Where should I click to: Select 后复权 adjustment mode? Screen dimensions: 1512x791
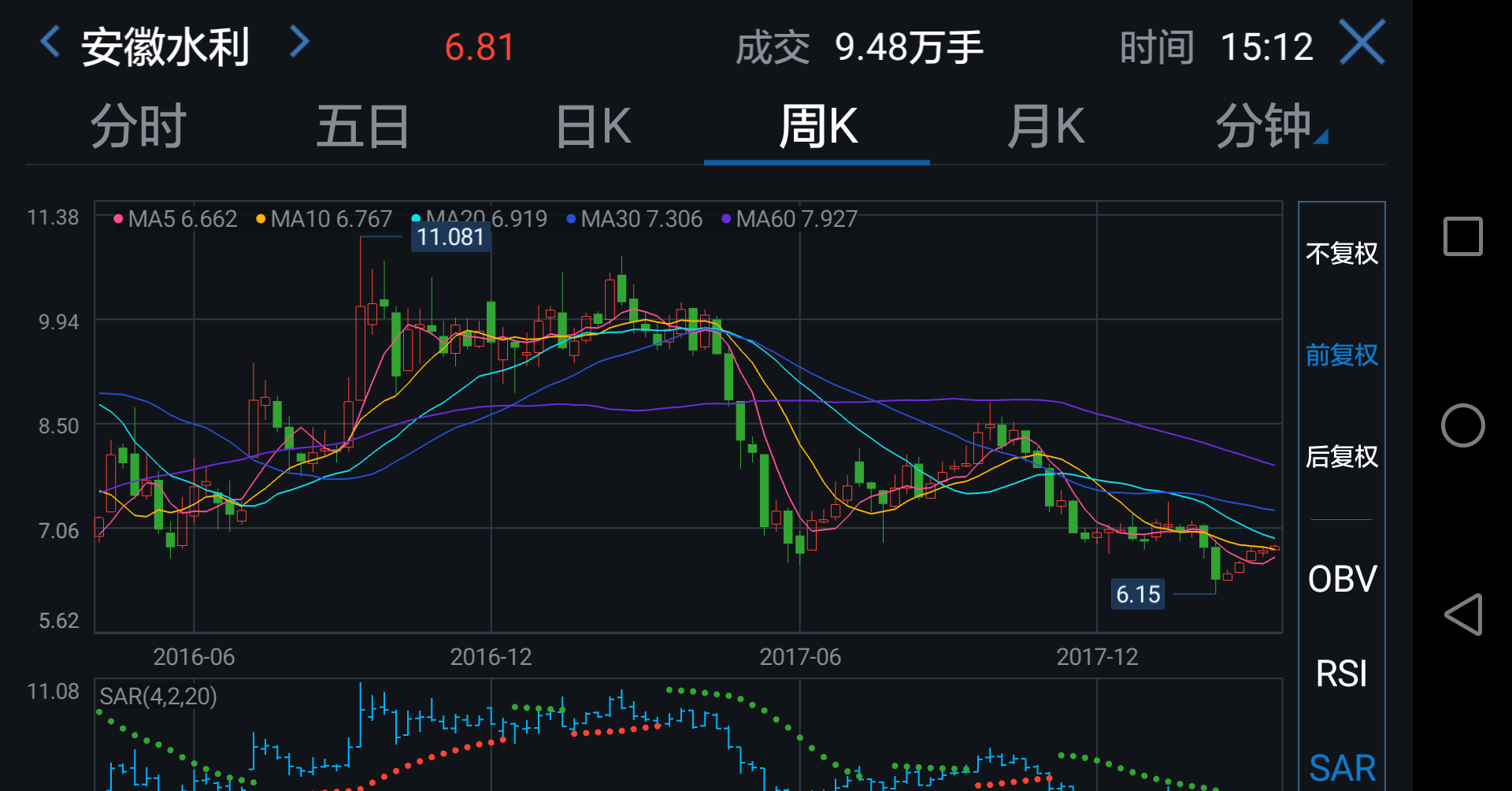click(1341, 457)
